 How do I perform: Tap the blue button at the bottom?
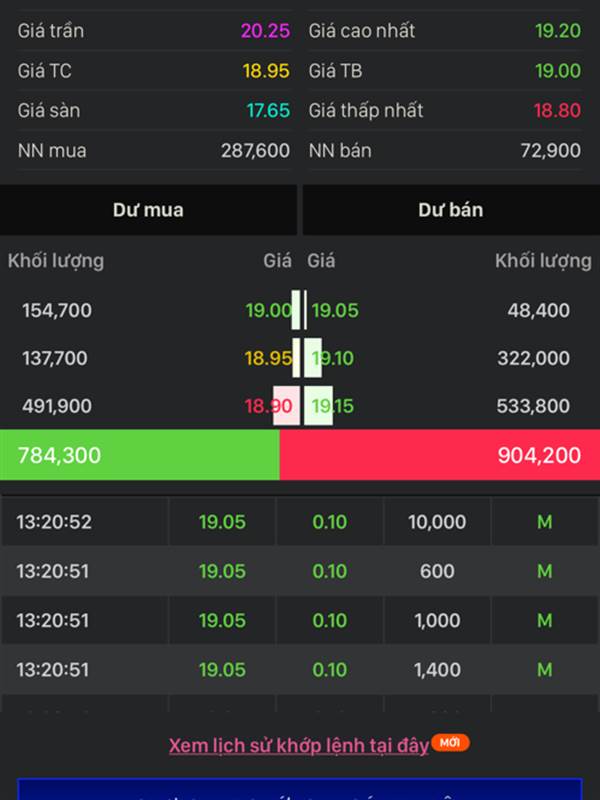tap(300, 789)
